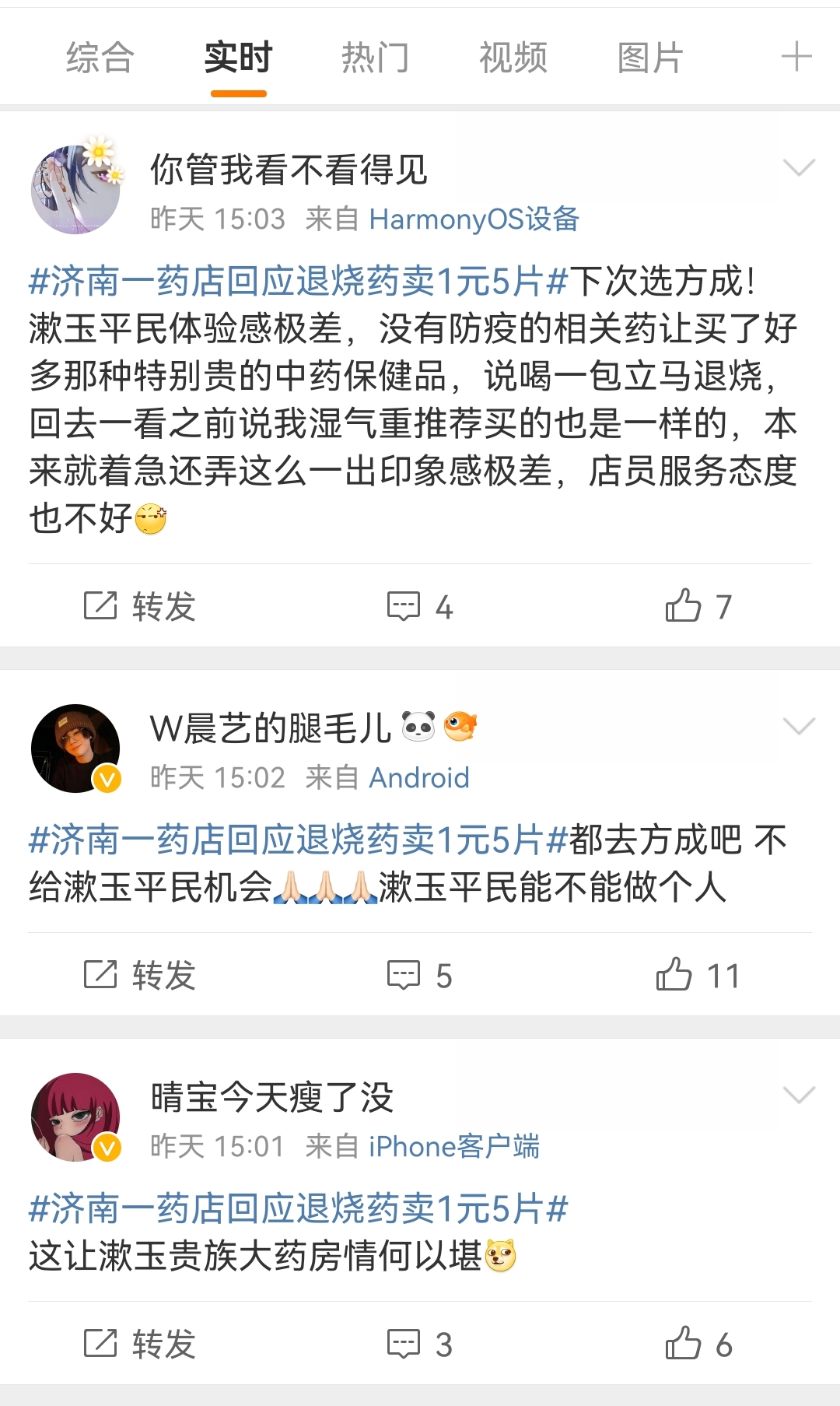
Task: Tap the plus icon beside the tabs
Action: (x=796, y=58)
